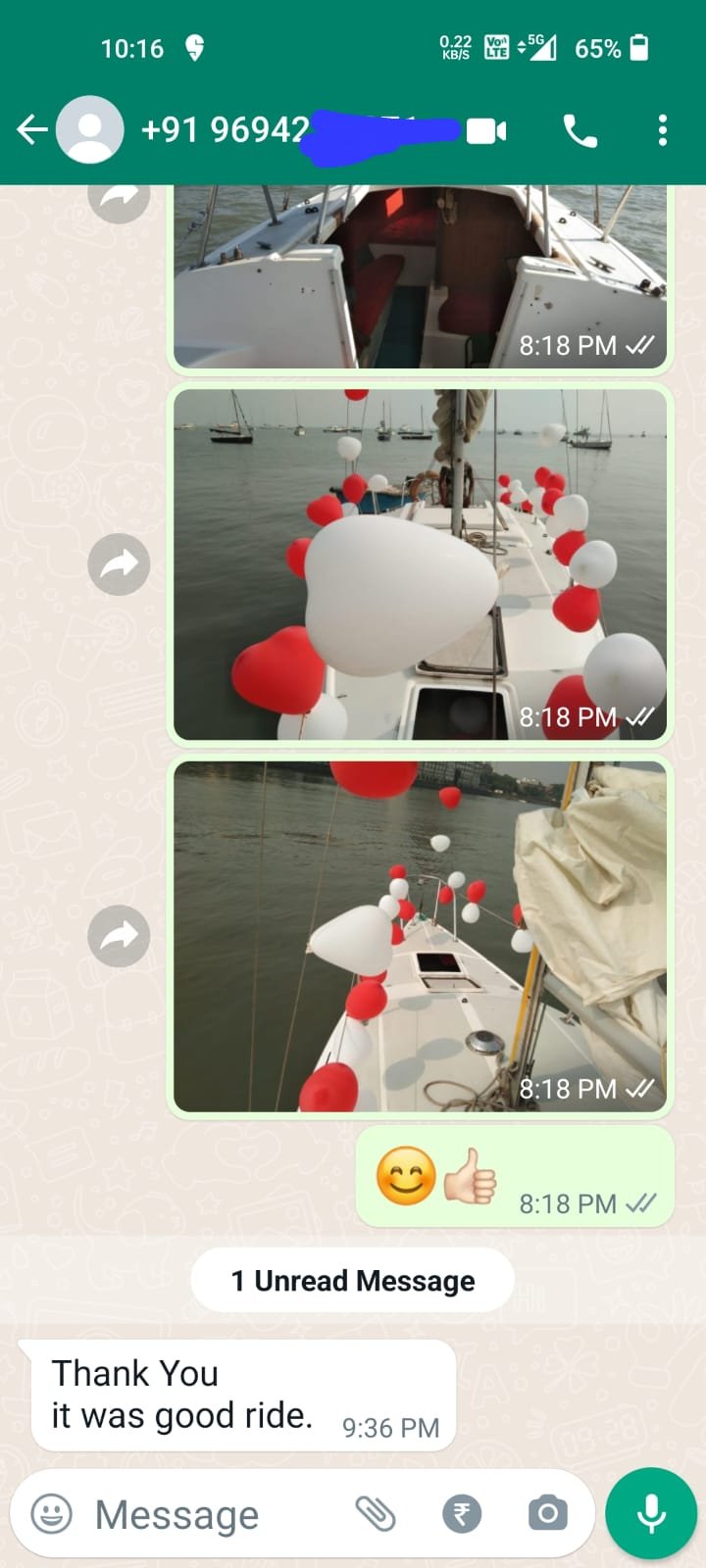
Task: Forward the photo with the cream sail cover
Action: coord(119,936)
